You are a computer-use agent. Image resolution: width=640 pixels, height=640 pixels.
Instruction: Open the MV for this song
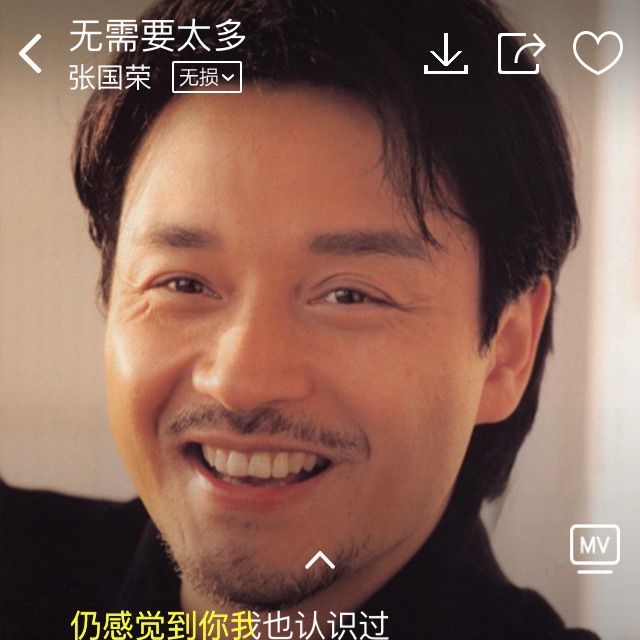coord(594,548)
